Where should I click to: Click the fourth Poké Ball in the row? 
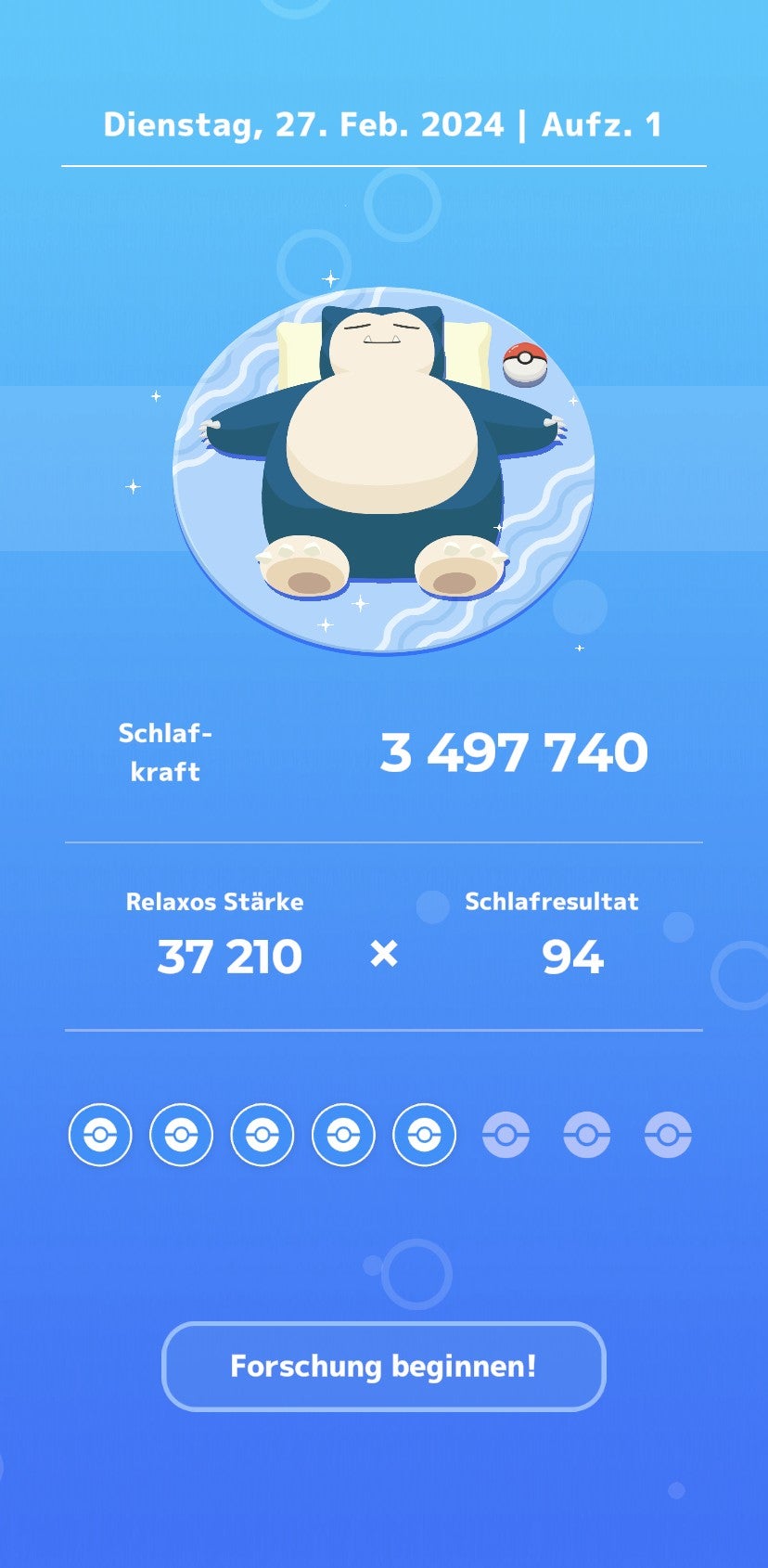[x=343, y=1135]
